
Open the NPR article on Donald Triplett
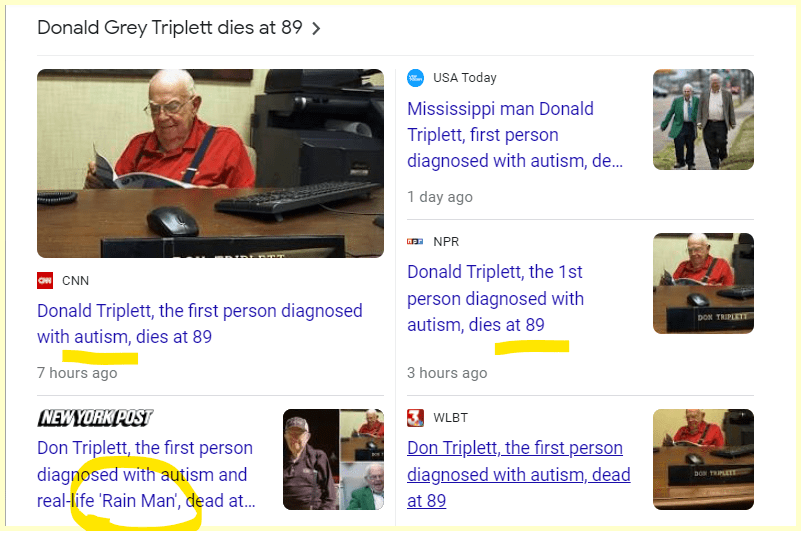(x=495, y=298)
